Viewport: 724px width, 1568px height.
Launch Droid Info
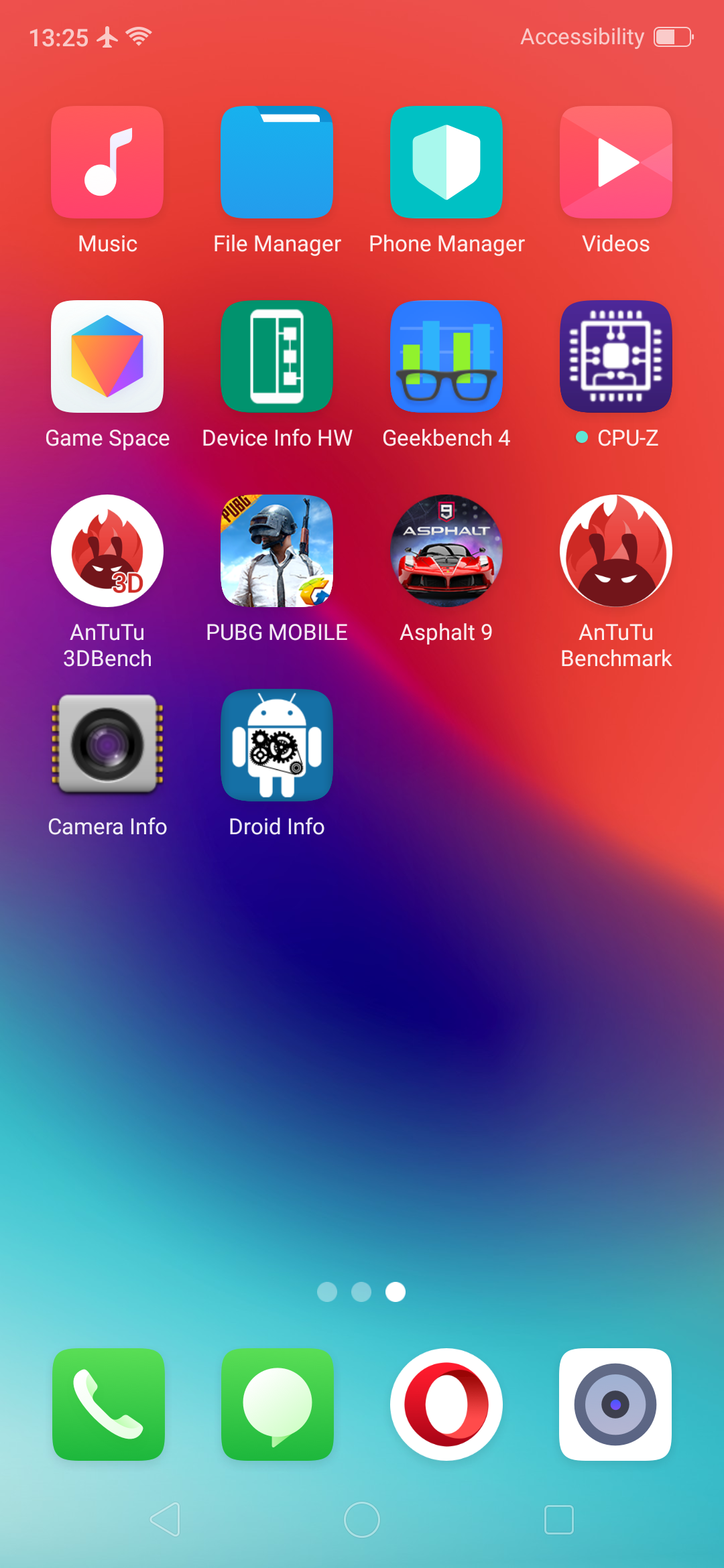click(277, 746)
